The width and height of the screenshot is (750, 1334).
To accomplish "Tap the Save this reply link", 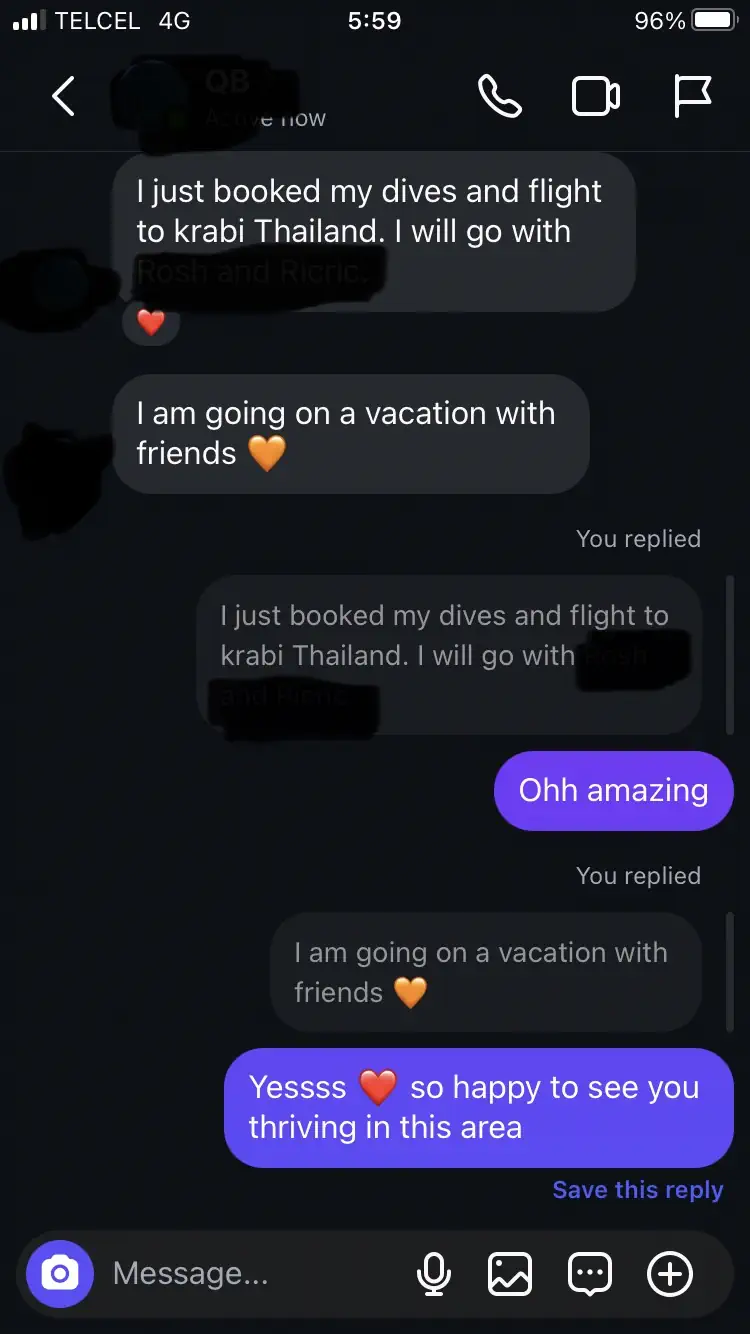I will [637, 1190].
